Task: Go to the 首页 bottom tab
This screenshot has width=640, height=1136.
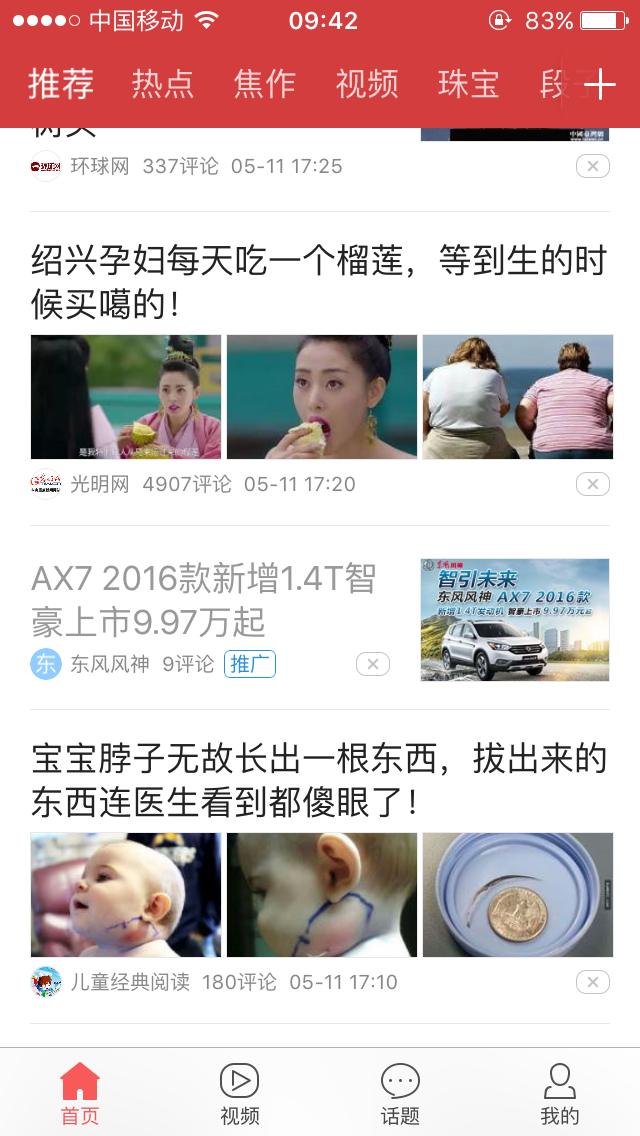Action: click(x=80, y=1093)
